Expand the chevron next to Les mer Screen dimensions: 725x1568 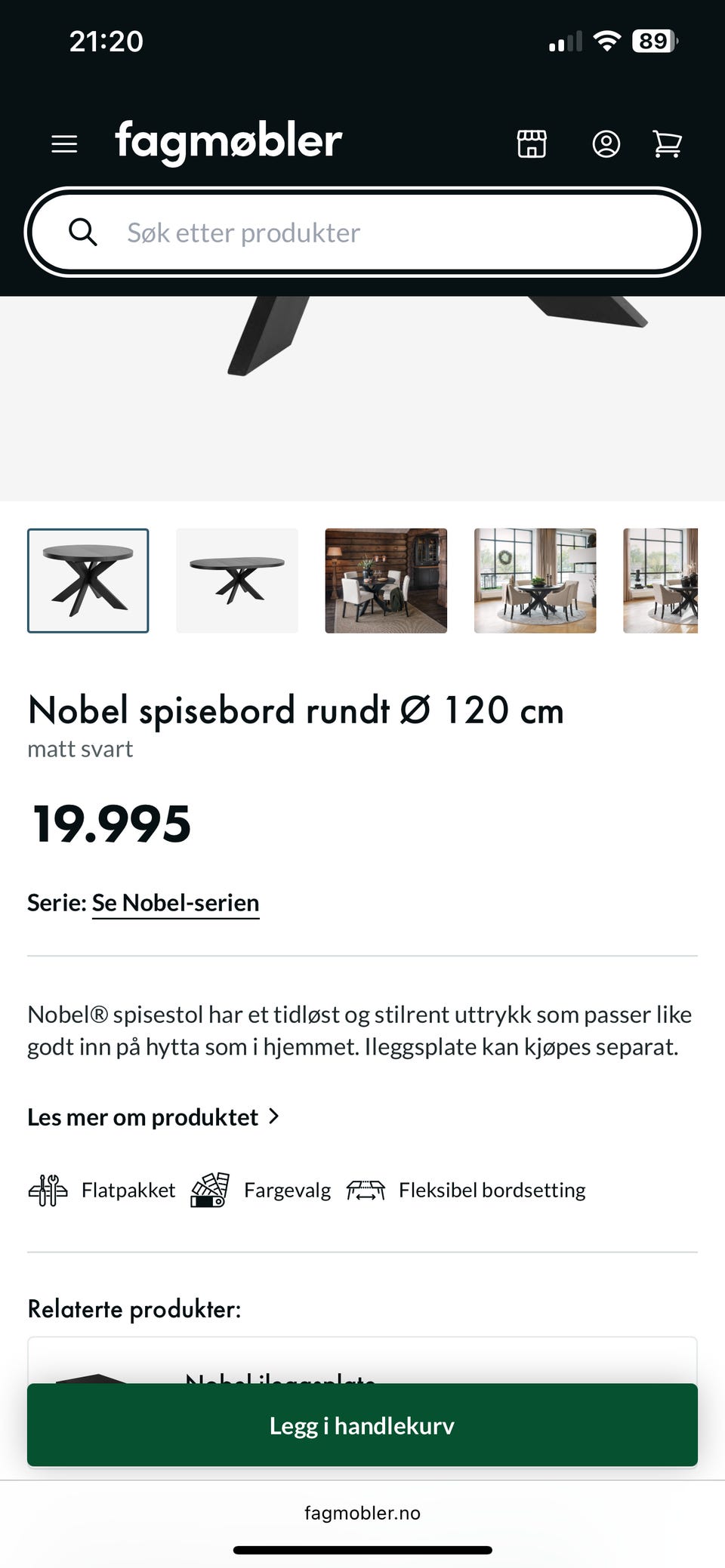pos(273,1116)
